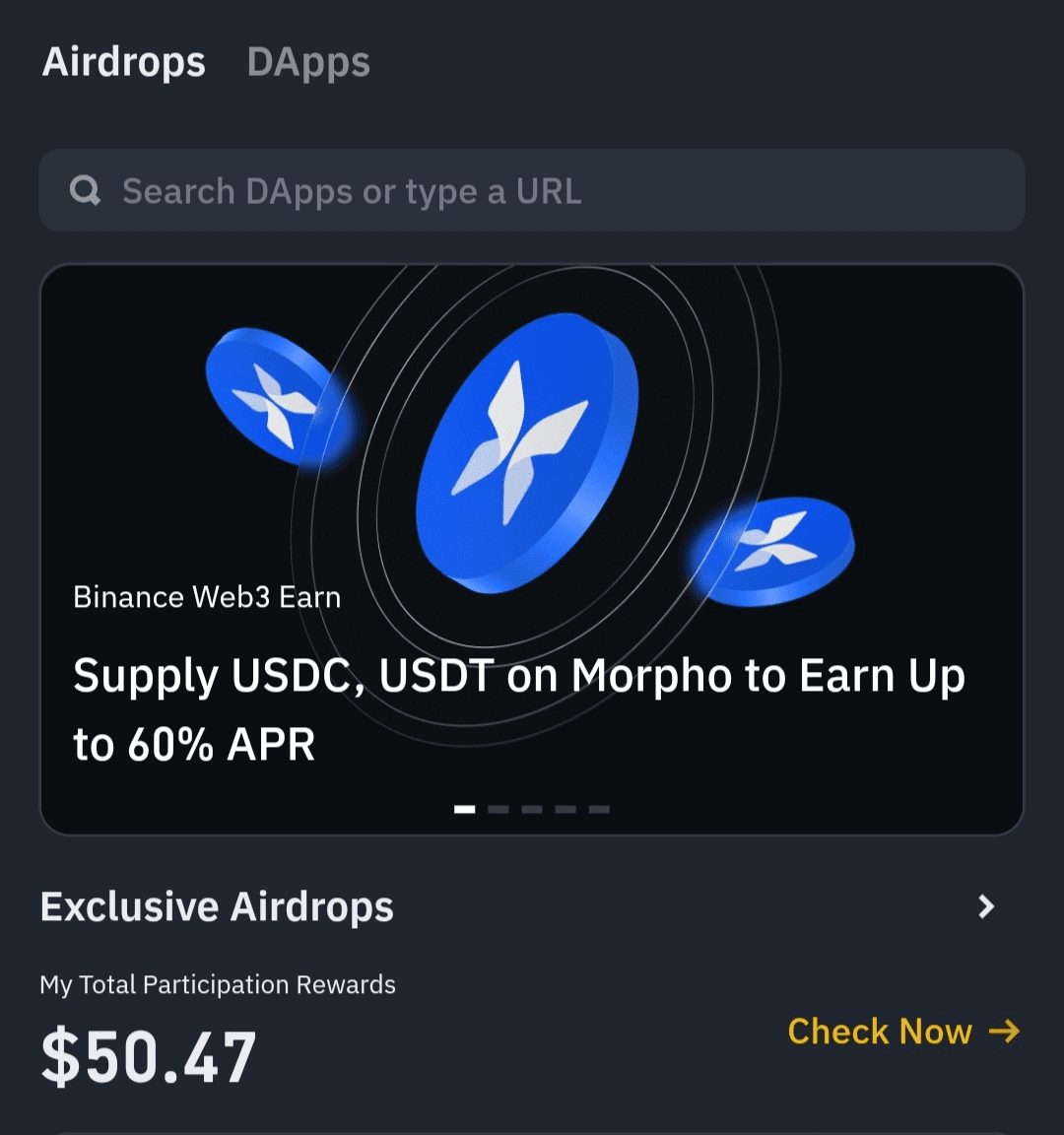Open the Morpho Web3 Earn banner
The image size is (1064, 1135).
pyautogui.click(x=532, y=549)
